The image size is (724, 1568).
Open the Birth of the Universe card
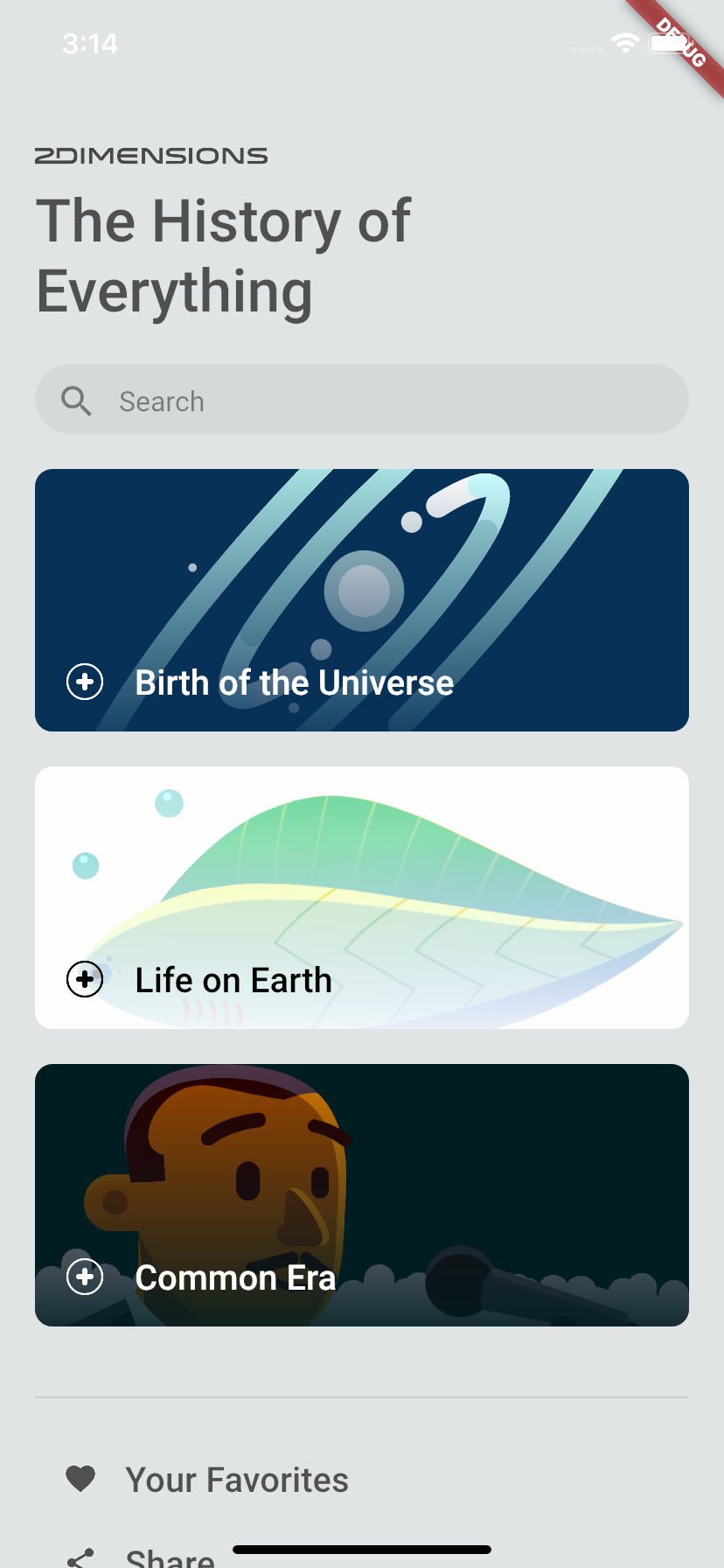[x=362, y=600]
